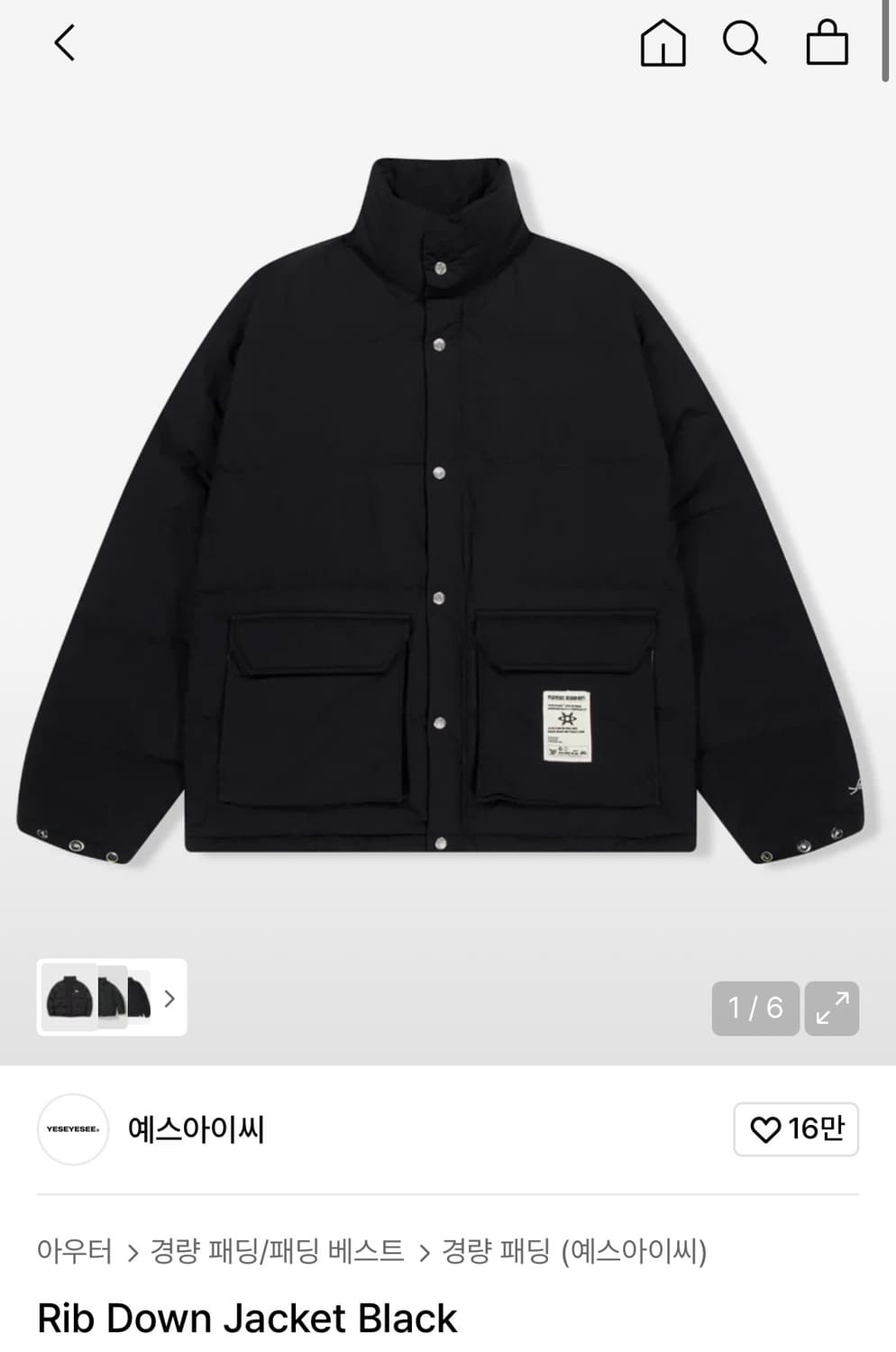896x1352 pixels.
Task: Open the 예스아이씨 brand page
Action: coord(196,1128)
